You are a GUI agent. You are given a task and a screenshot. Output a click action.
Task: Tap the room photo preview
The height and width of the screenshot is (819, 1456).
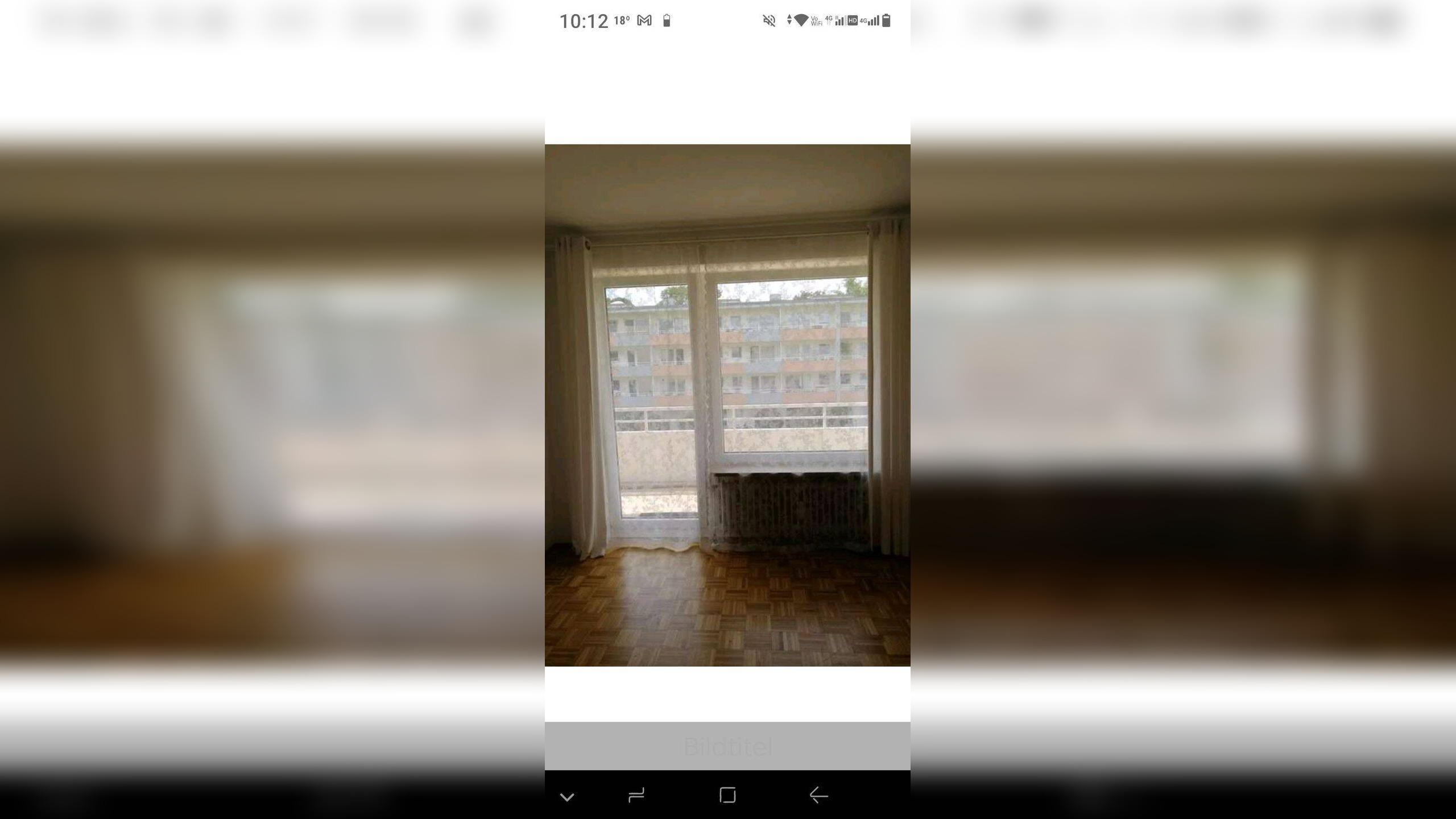(x=727, y=405)
